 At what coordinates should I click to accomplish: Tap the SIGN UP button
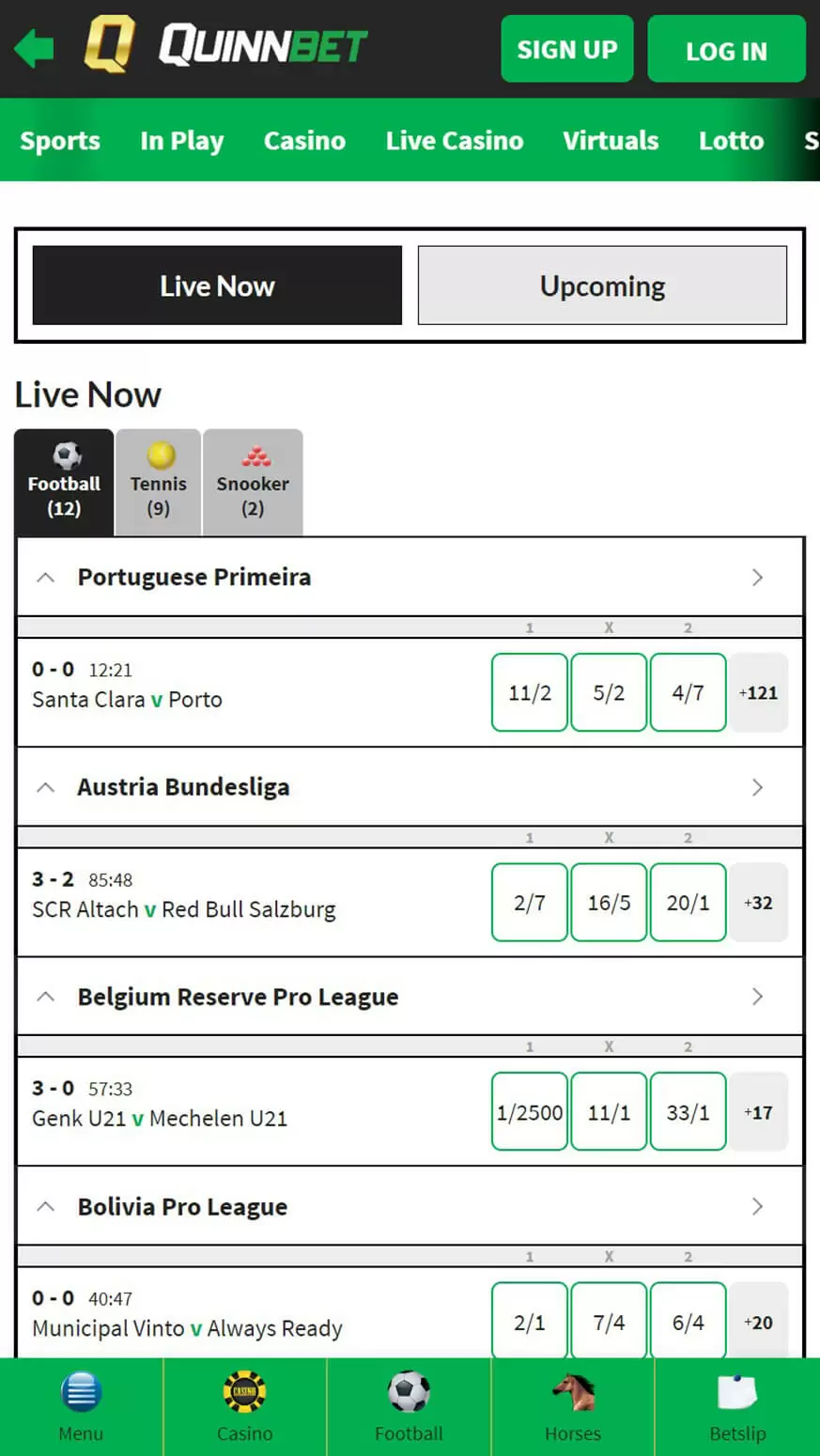(566, 49)
